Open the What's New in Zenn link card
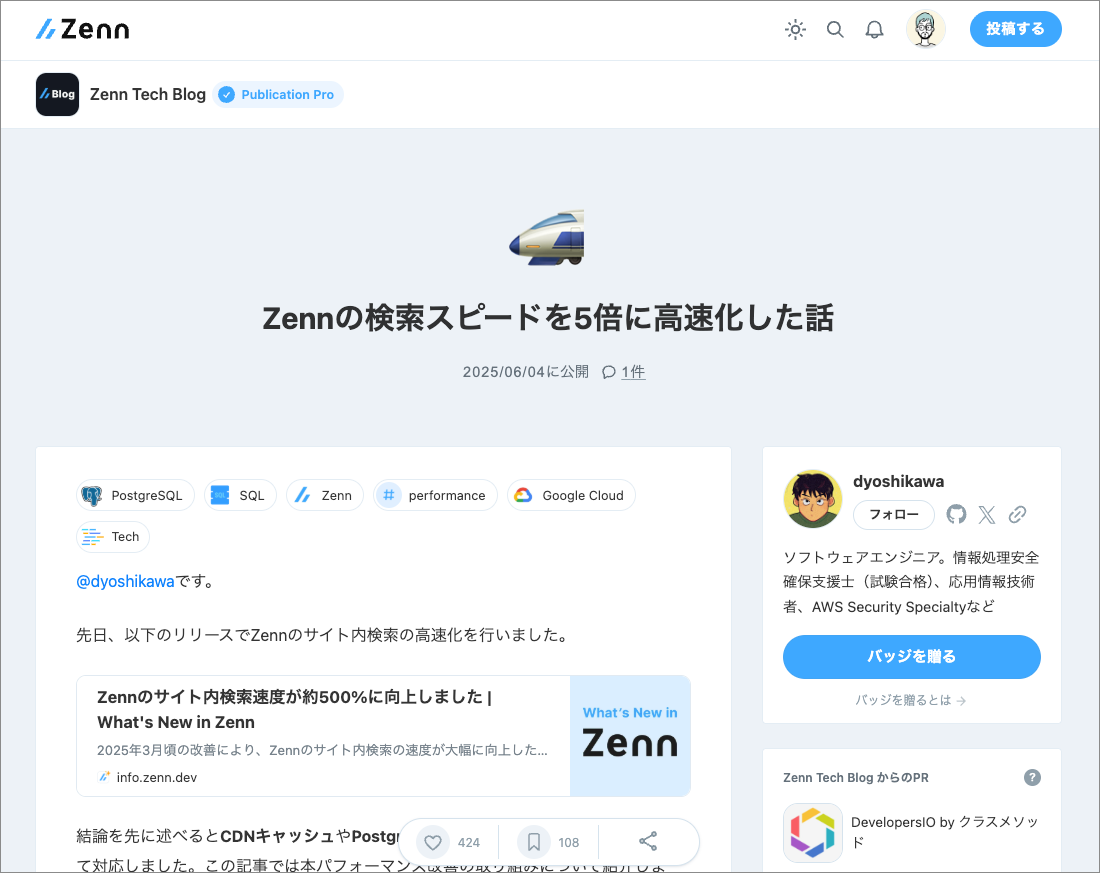Screen dimensions: 1100x873 click(x=383, y=736)
